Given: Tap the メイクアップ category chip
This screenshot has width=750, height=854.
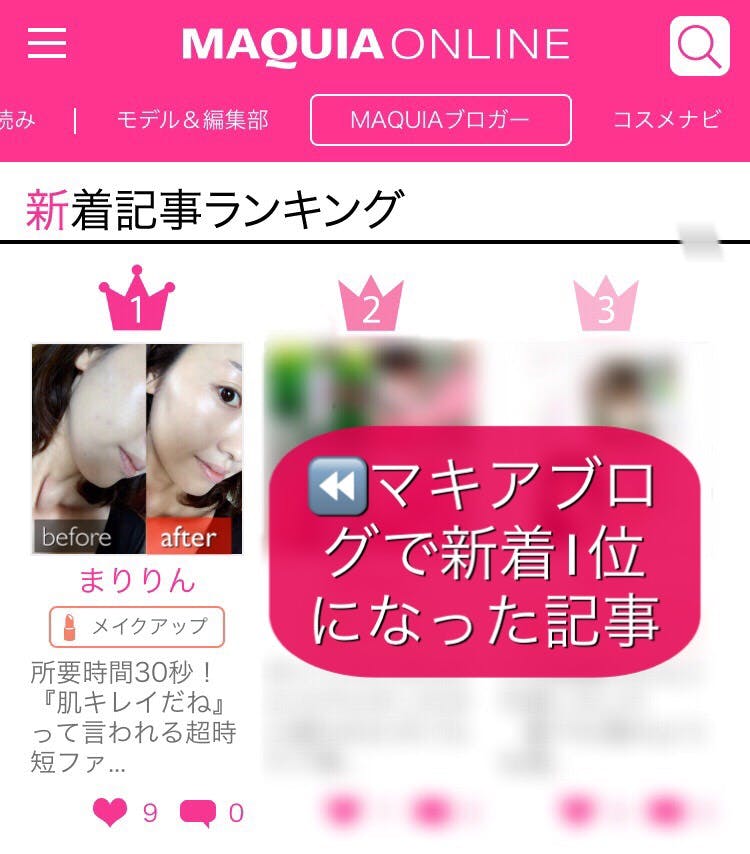Looking at the screenshot, I should pyautogui.click(x=137, y=627).
